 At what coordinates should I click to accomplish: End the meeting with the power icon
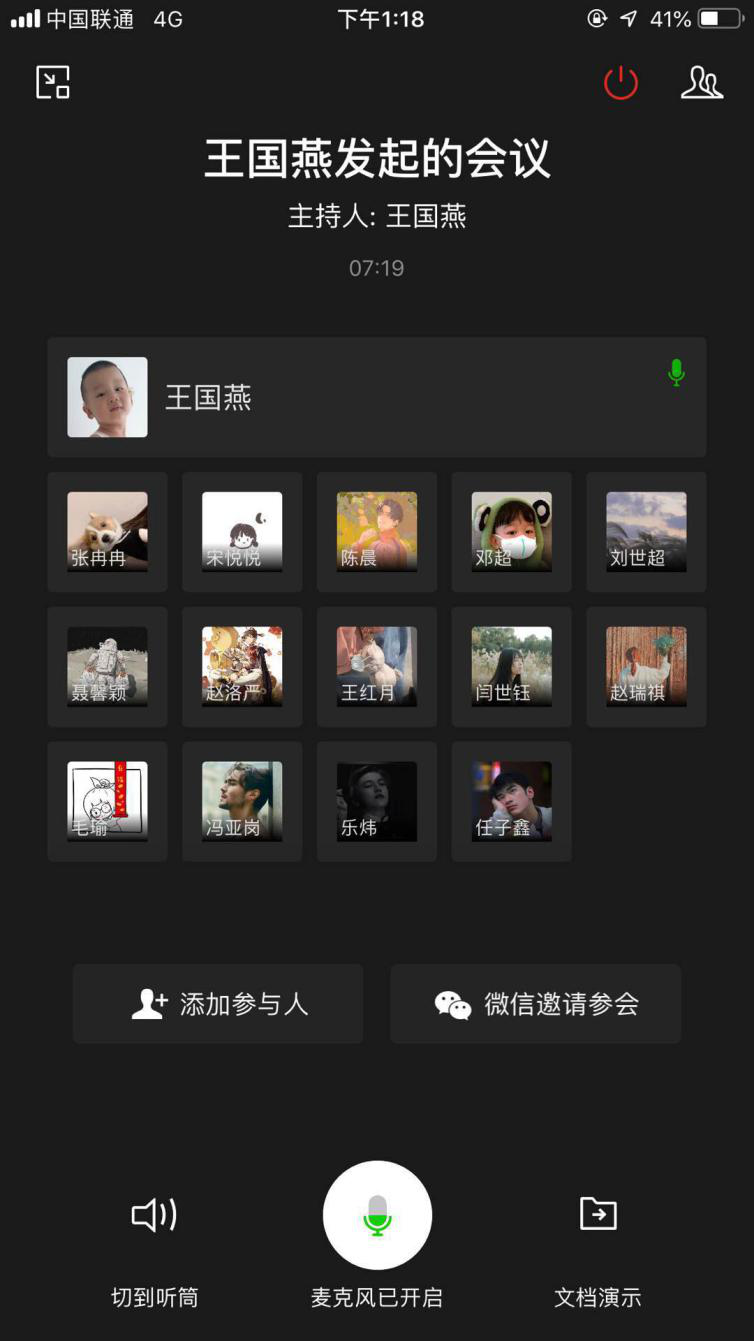[x=620, y=82]
